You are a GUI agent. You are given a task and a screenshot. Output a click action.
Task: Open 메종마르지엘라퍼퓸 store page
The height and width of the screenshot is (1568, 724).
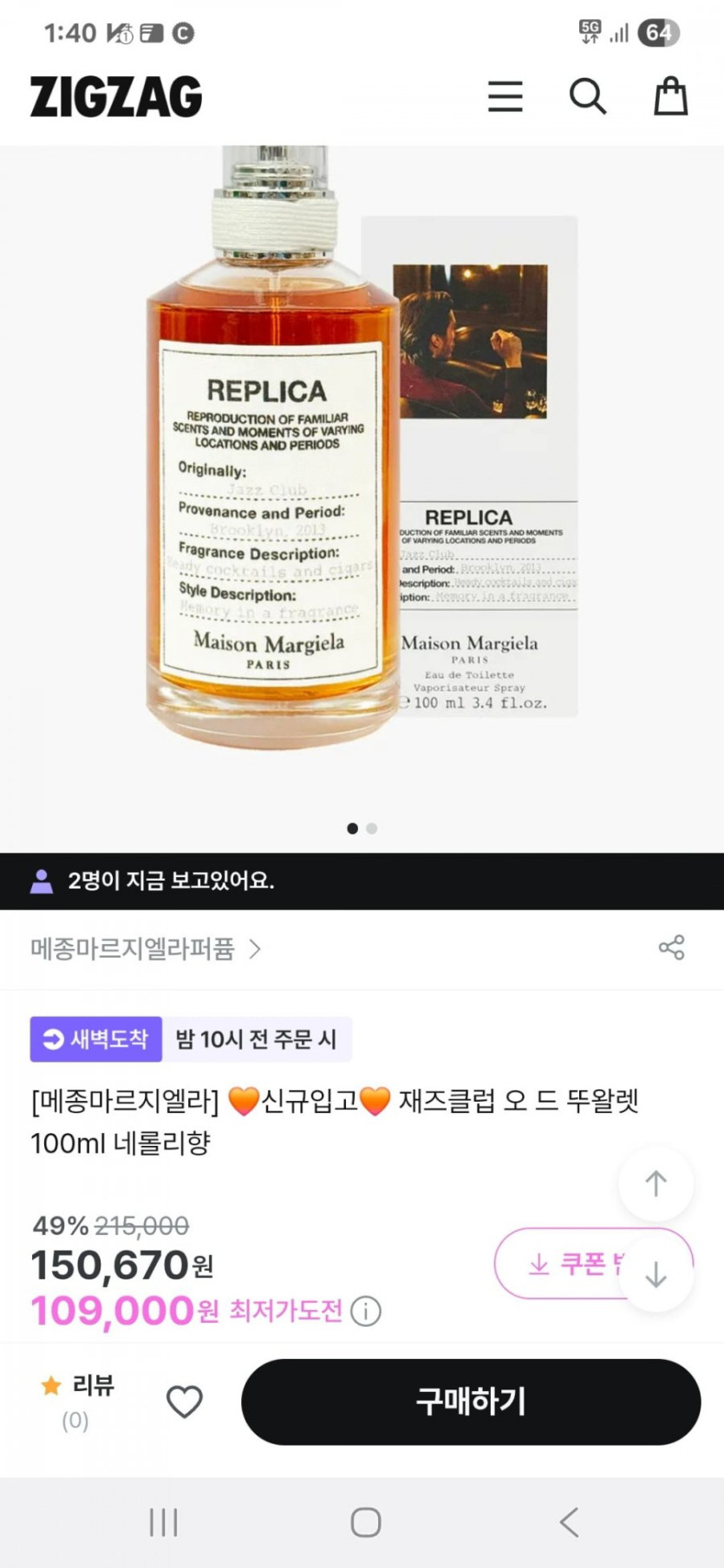[x=145, y=949]
